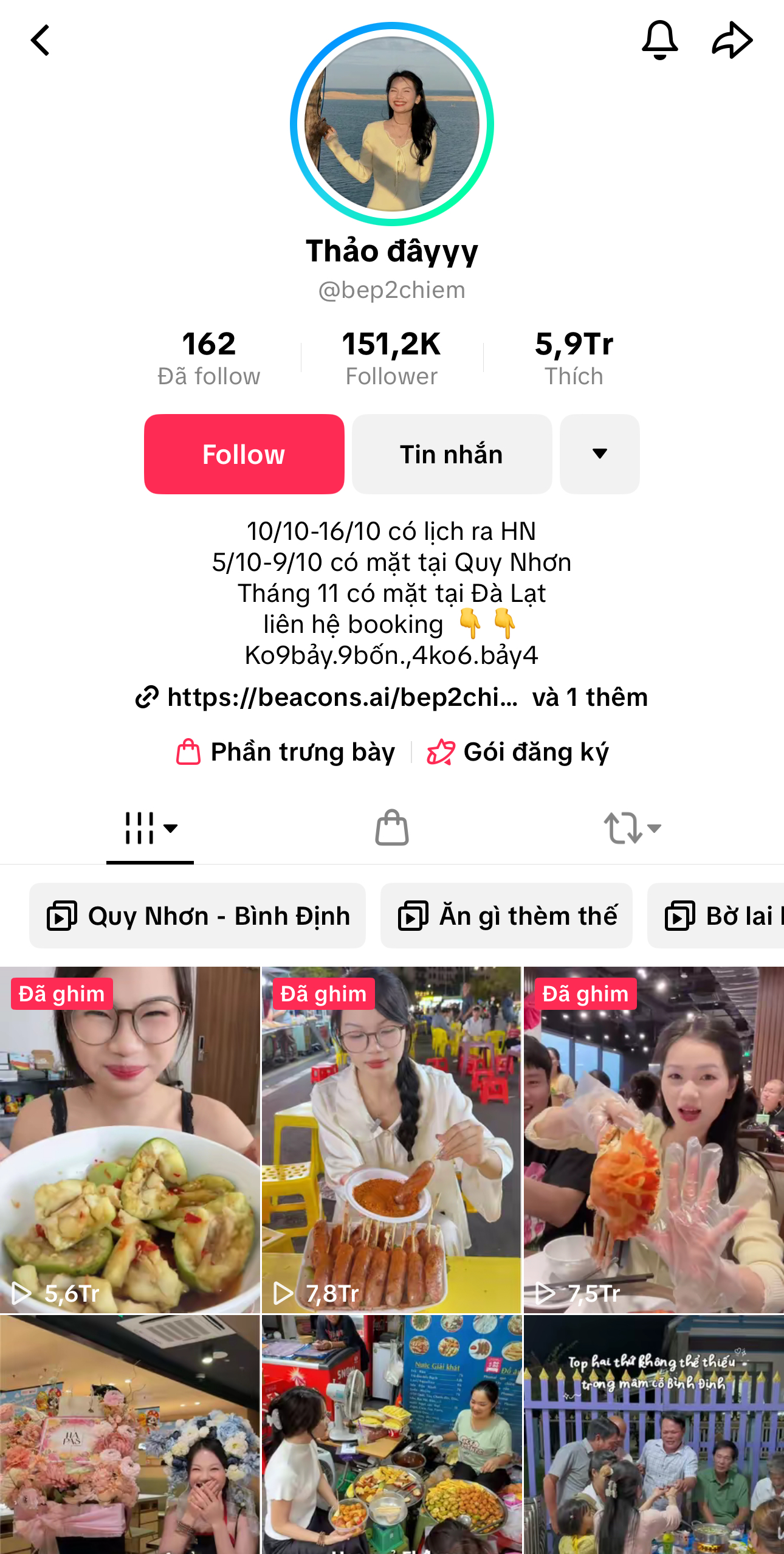Open Tin nhắn to message this user
Image resolution: width=784 pixels, height=1554 pixels.
(452, 454)
